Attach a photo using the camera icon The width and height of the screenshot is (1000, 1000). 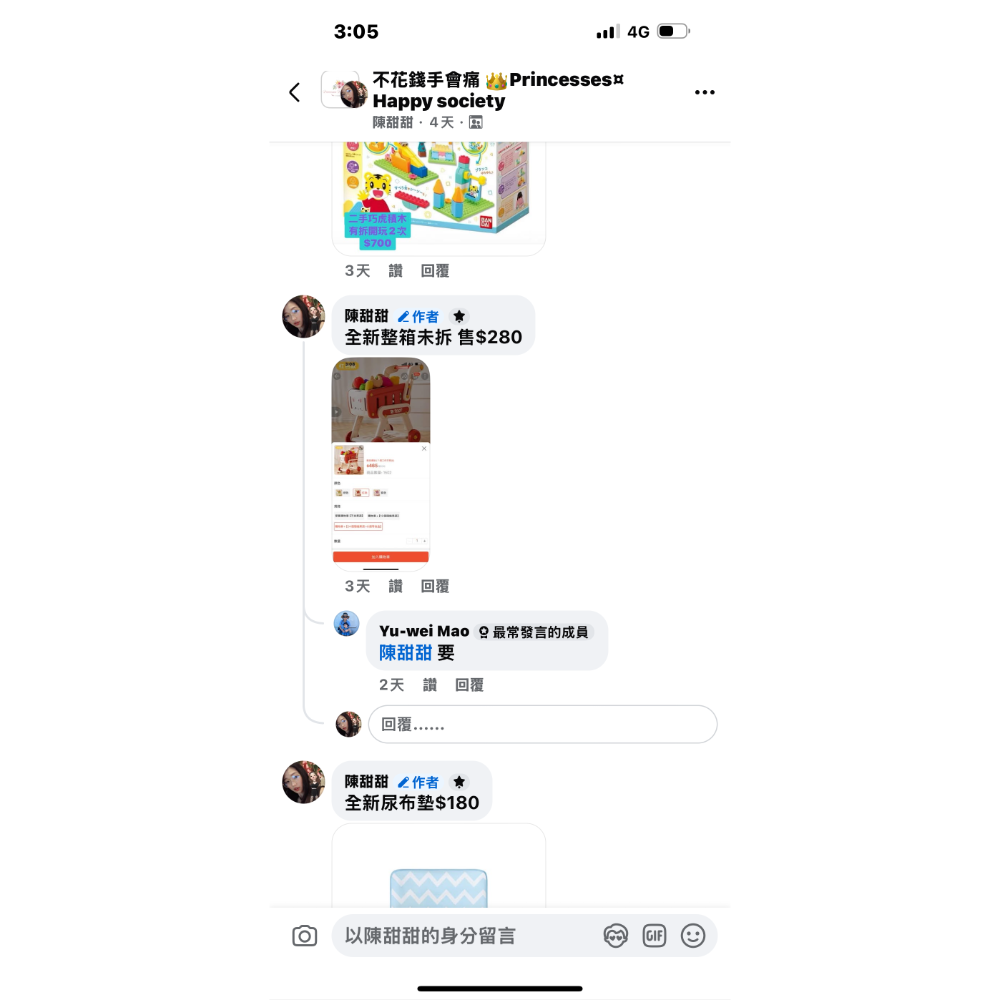(x=305, y=936)
